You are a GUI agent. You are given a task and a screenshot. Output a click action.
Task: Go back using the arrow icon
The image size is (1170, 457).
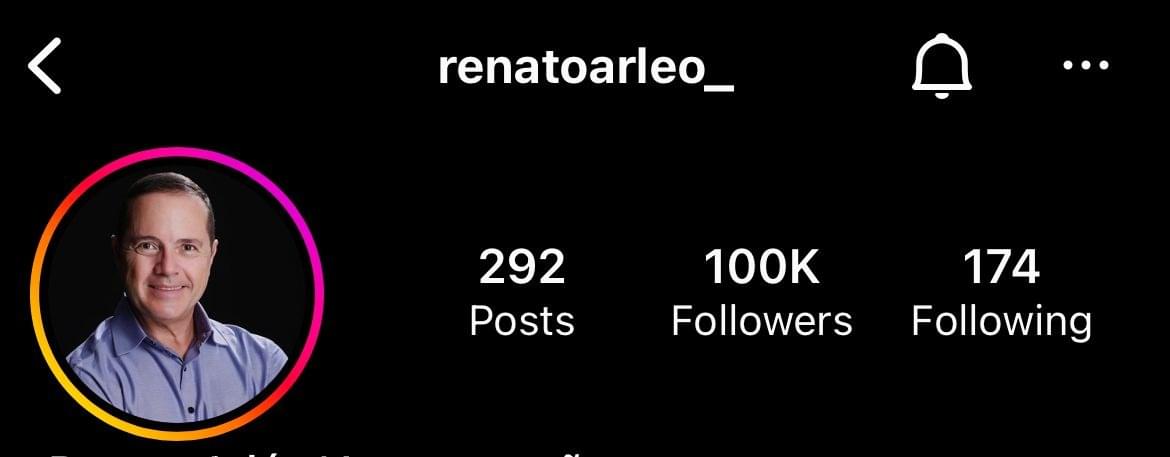[46, 68]
